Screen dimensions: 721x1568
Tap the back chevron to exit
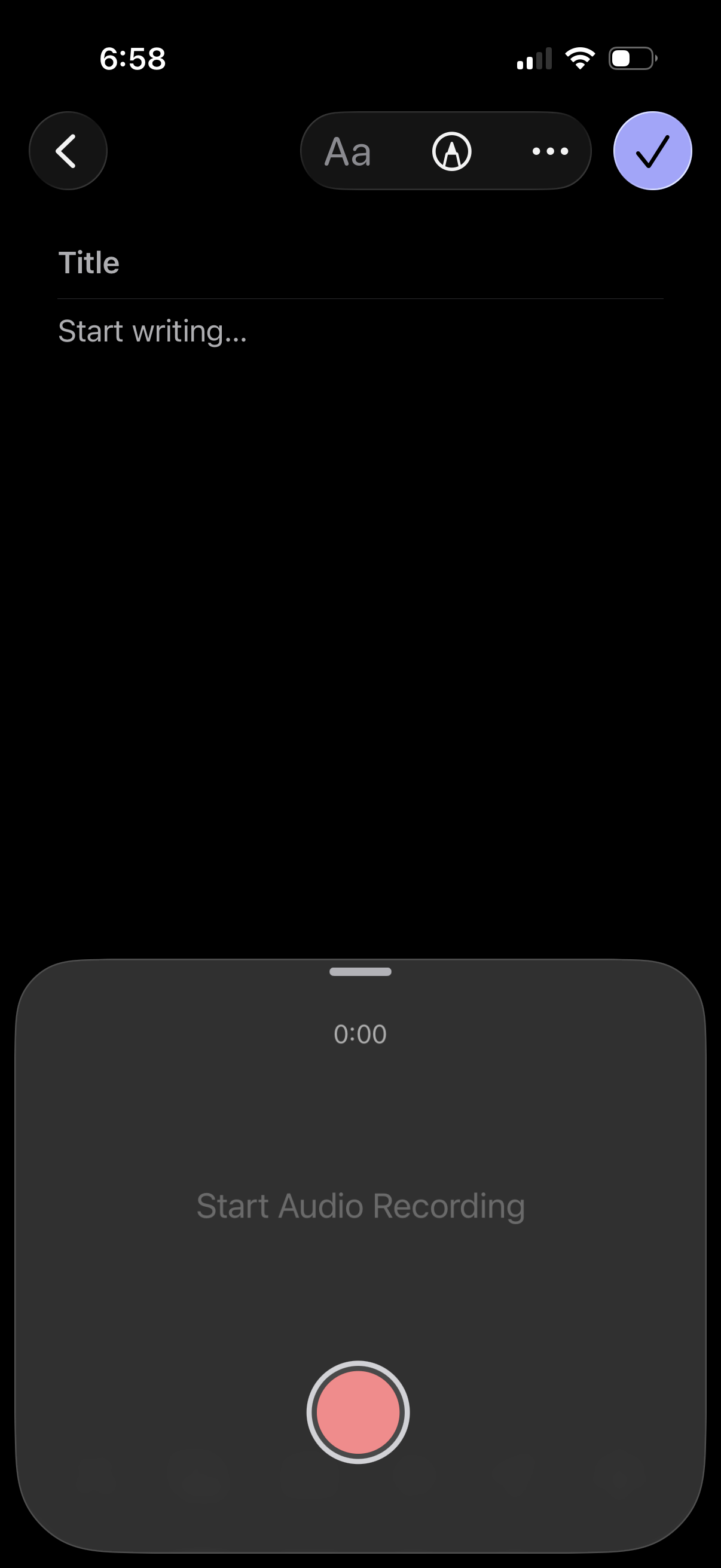[68, 151]
